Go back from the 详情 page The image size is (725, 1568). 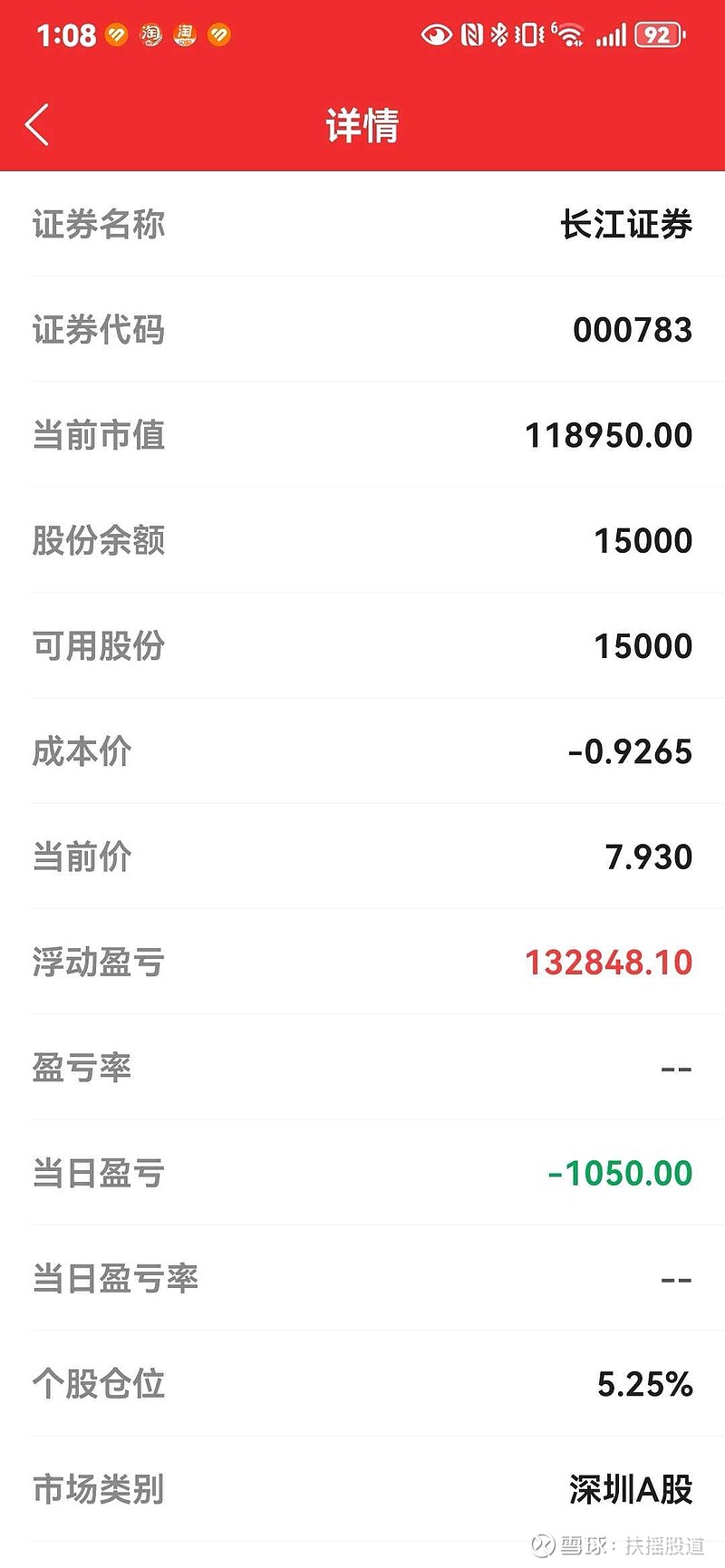(x=37, y=125)
